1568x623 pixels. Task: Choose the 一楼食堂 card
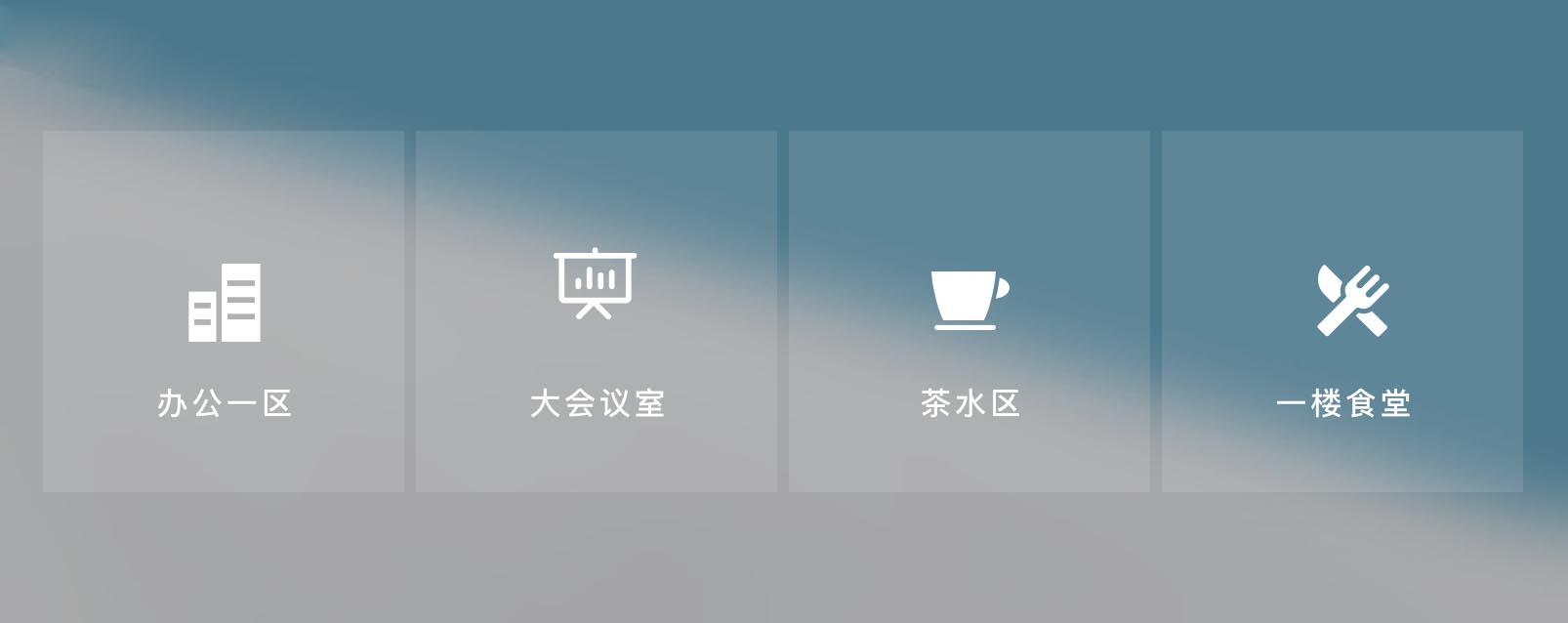1342,311
